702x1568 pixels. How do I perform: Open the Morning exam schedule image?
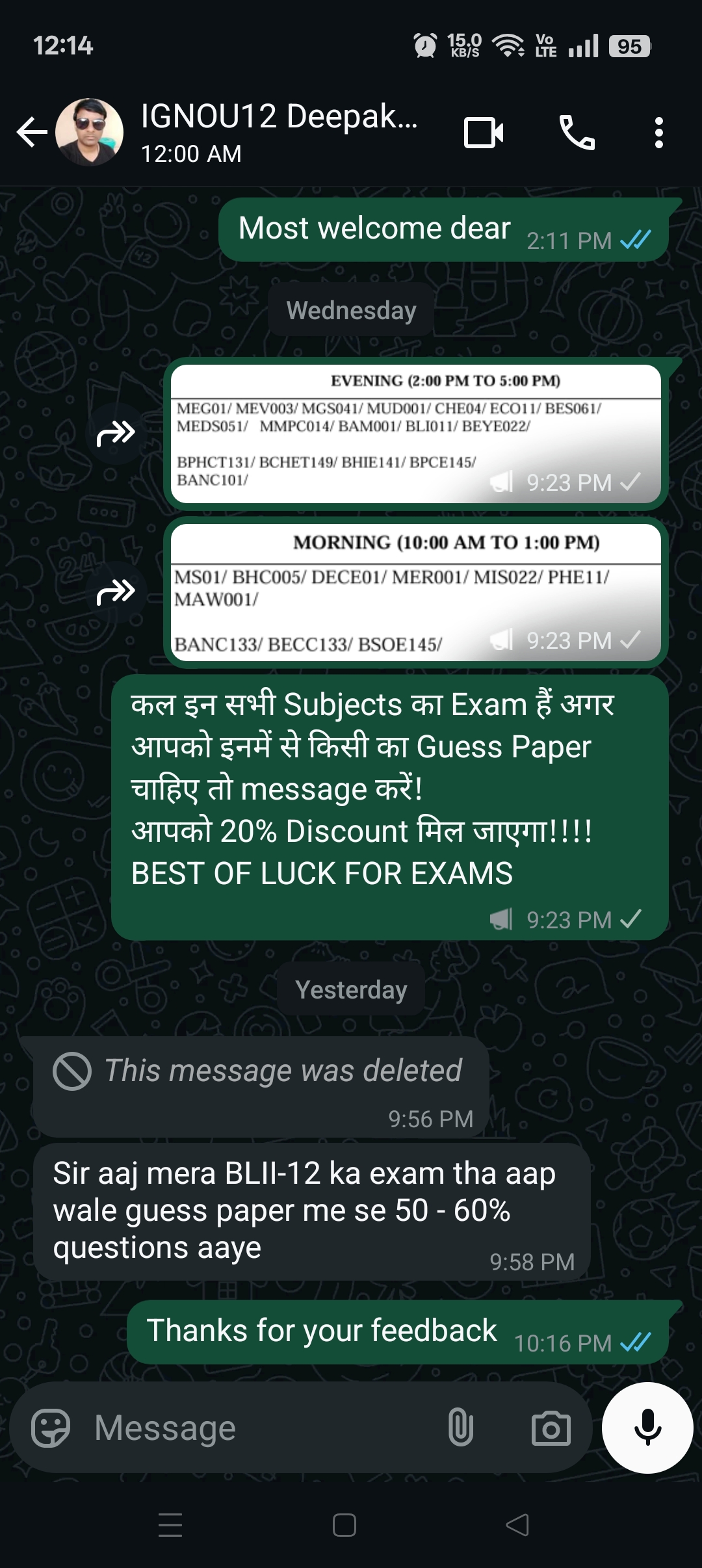[416, 592]
